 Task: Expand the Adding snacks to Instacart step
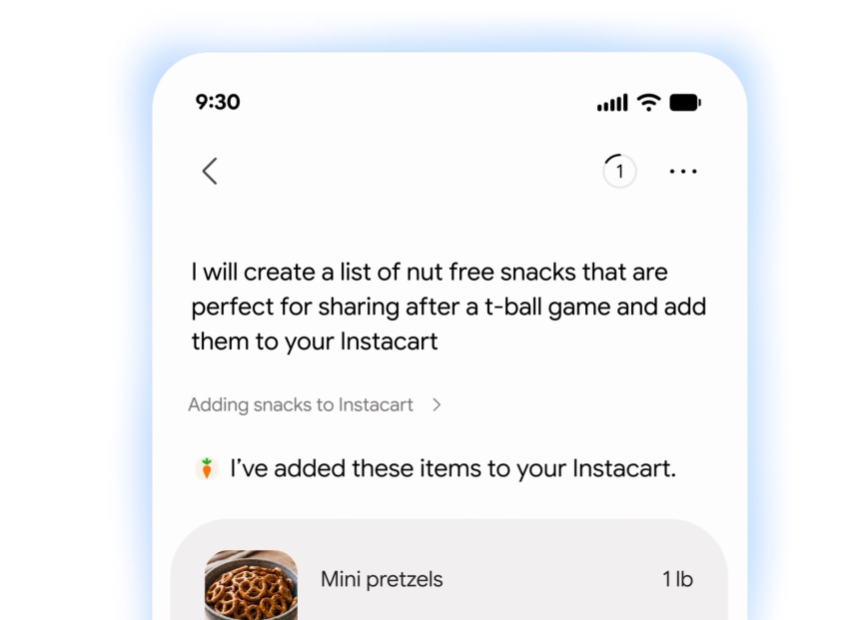tap(314, 405)
